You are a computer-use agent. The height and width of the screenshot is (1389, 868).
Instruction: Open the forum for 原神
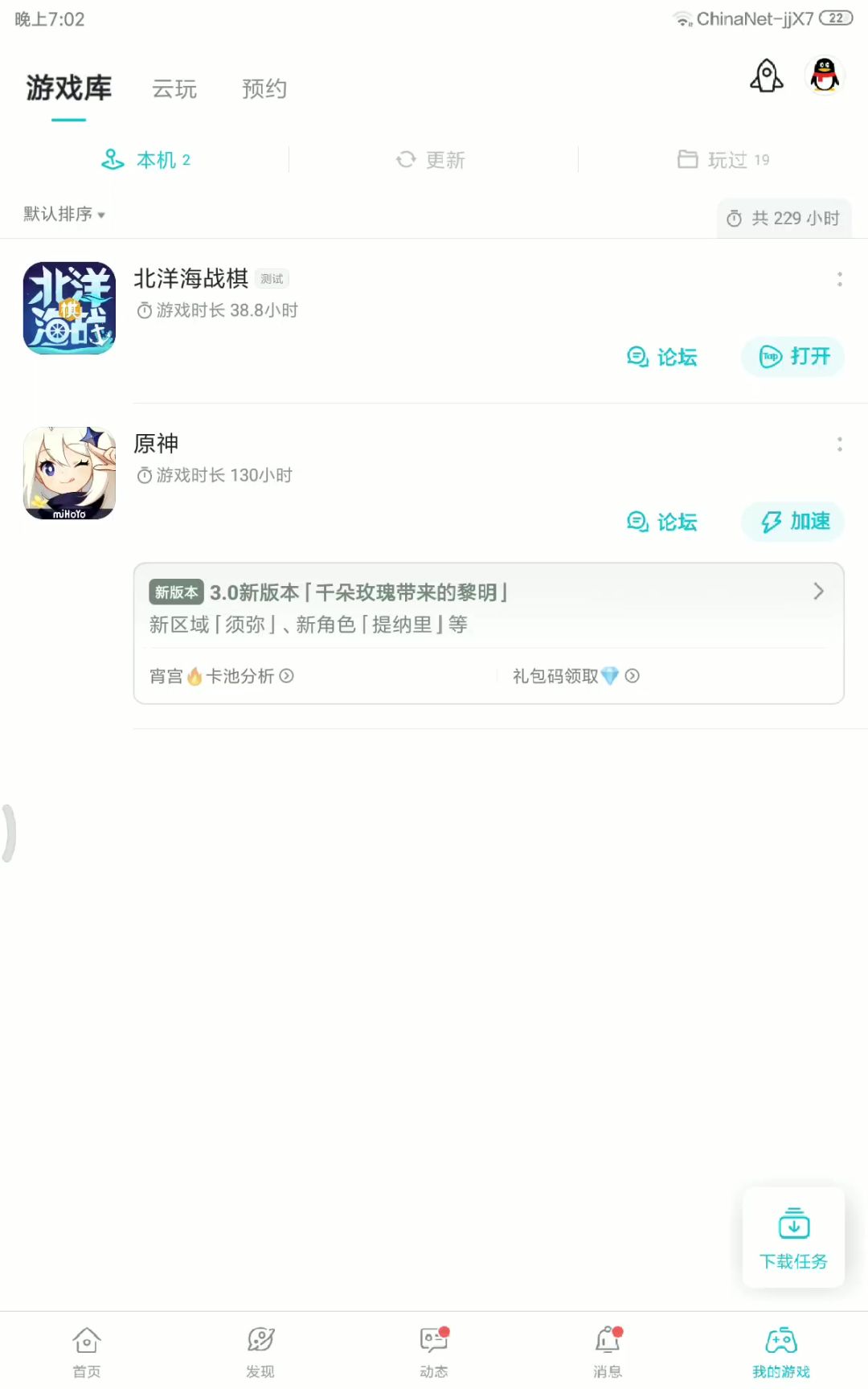pyautogui.click(x=662, y=522)
